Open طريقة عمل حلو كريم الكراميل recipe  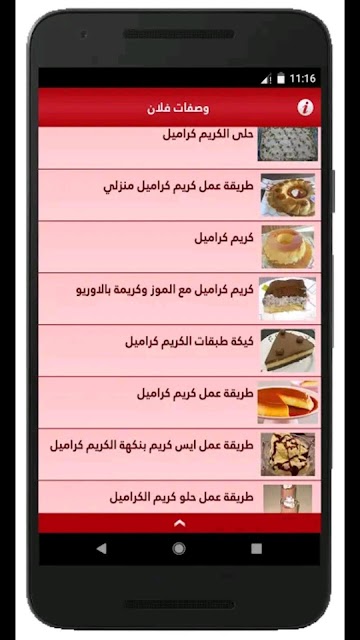click(x=180, y=497)
